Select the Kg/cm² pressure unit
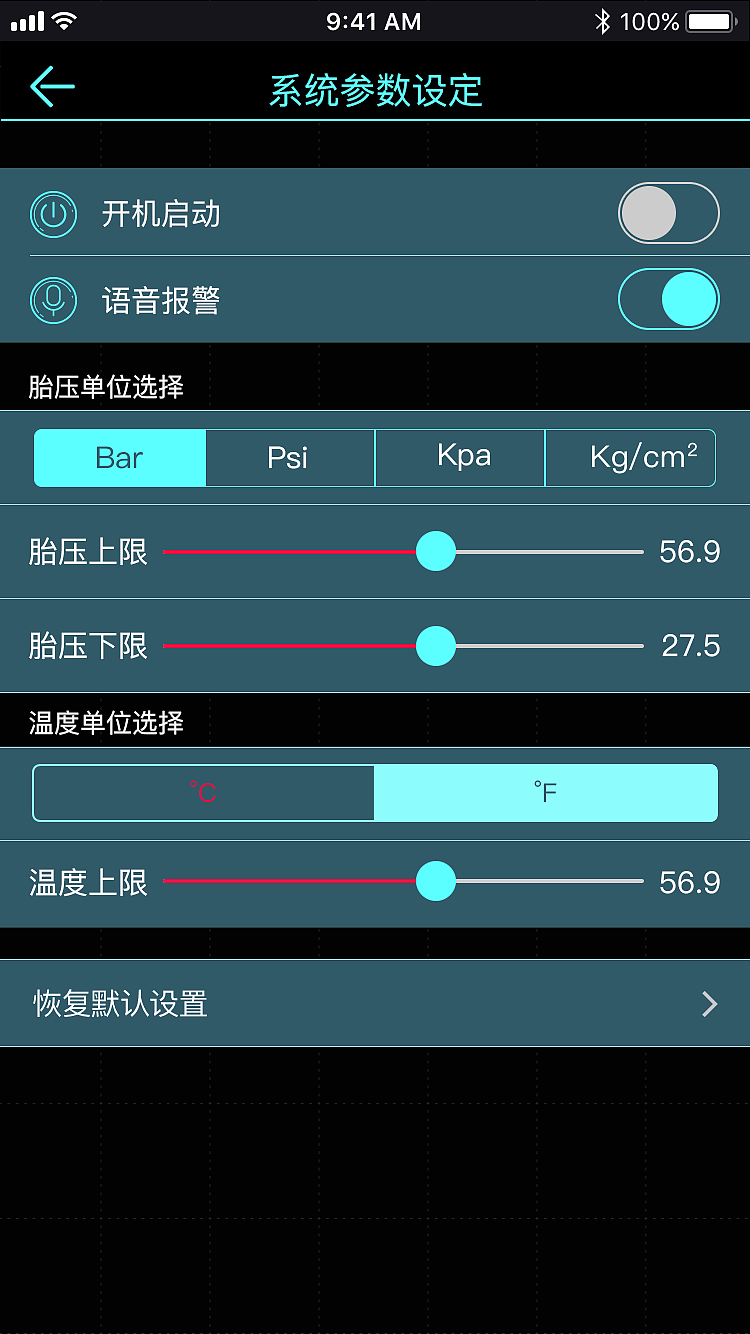 point(629,457)
